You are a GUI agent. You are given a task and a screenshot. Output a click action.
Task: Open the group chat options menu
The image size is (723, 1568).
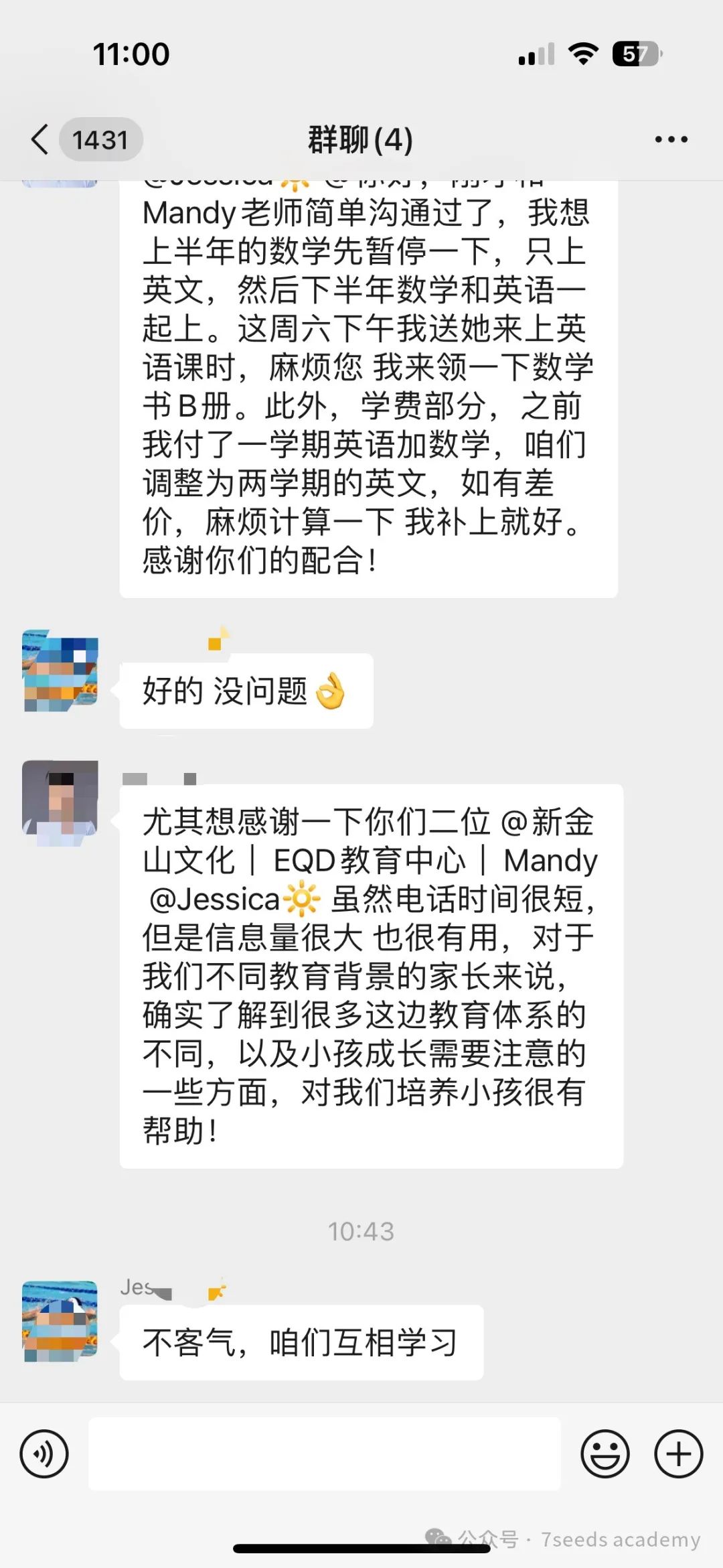(x=671, y=139)
